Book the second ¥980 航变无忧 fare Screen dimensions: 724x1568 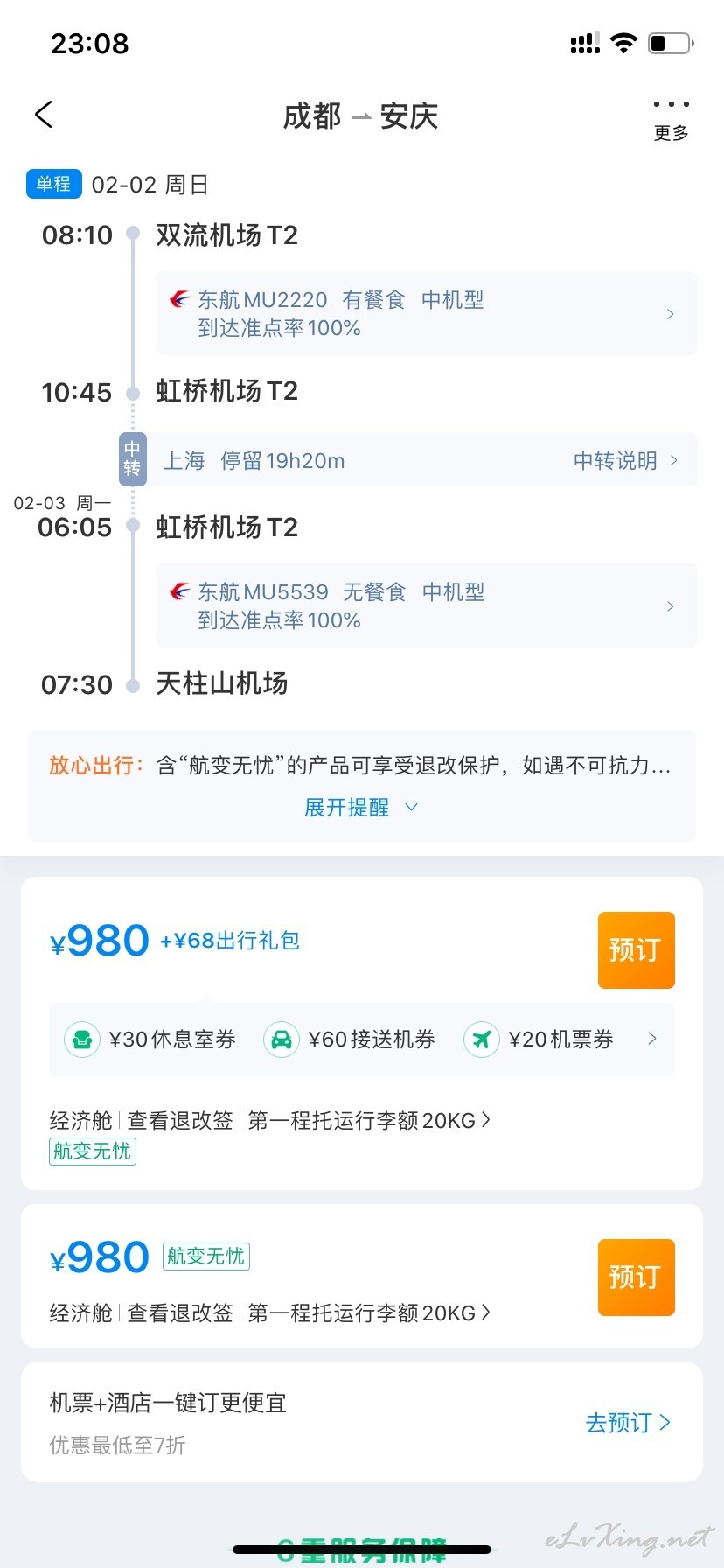(x=636, y=1277)
